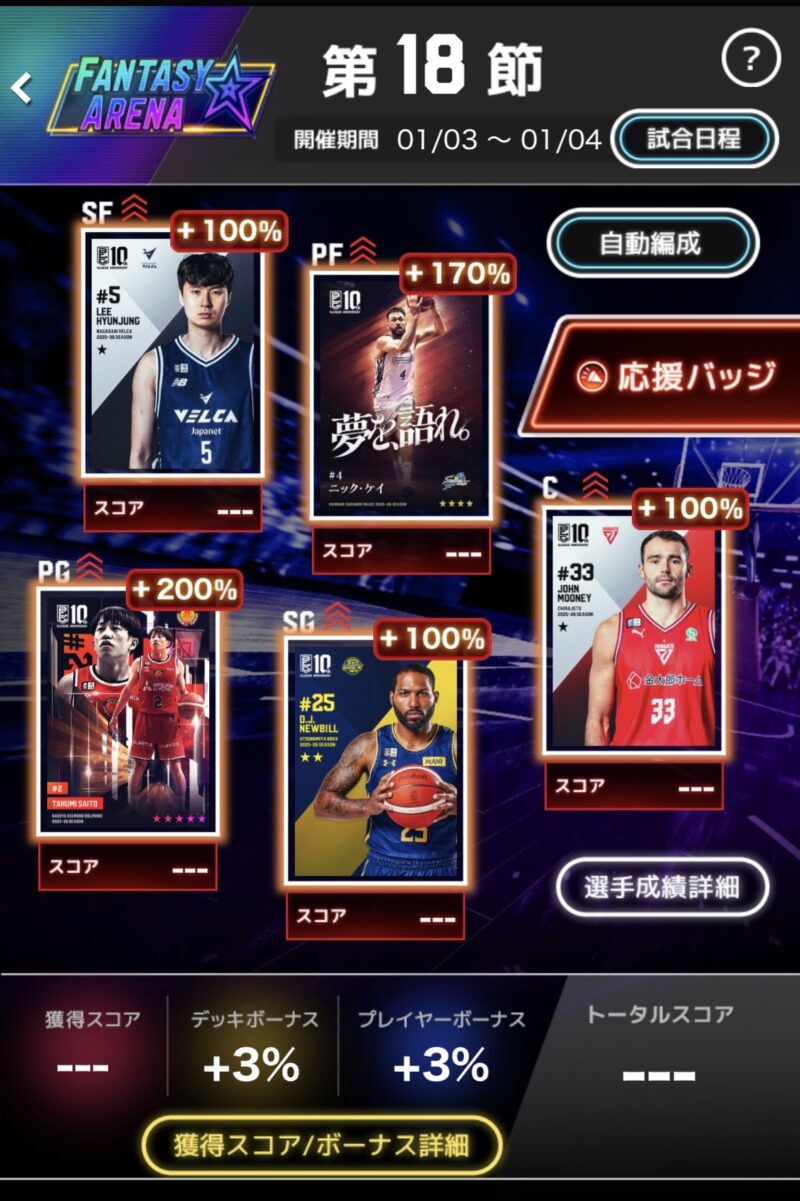Open 獲得スコア/ボーナス詳細 score bonus details

point(321,1145)
